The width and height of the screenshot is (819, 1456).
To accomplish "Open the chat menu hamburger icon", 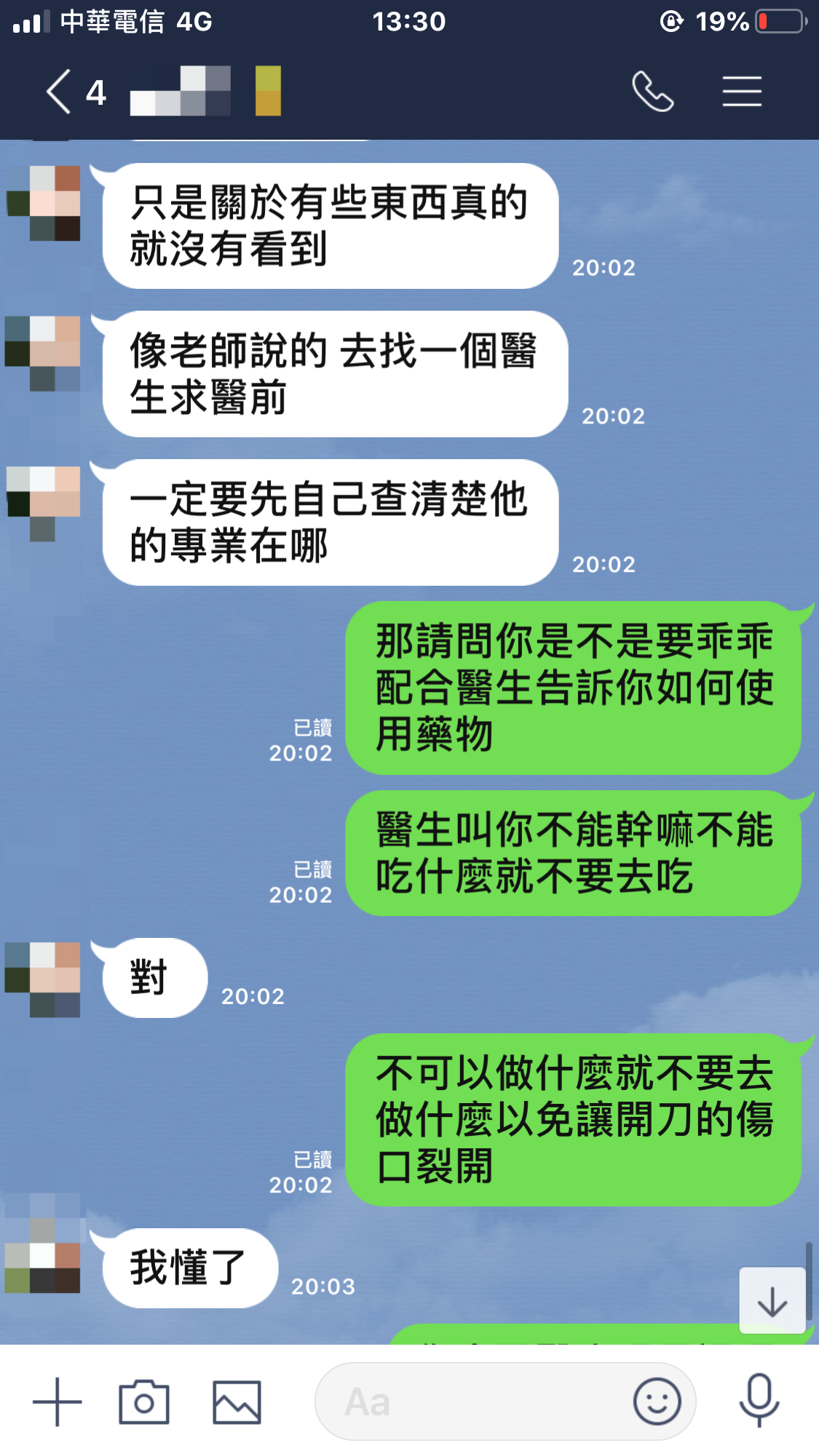I will 742,92.
